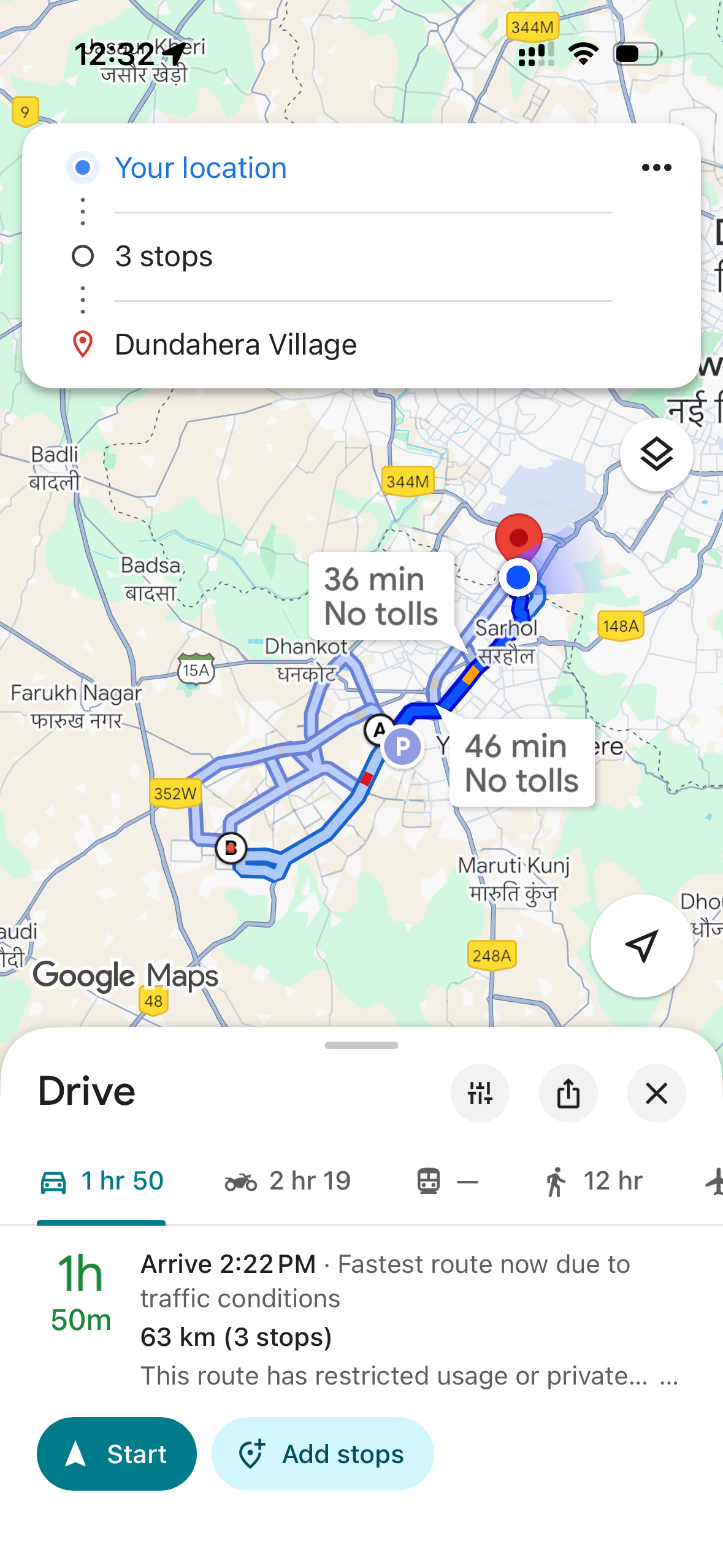Open route options filter
The image size is (723, 1568).
480,1093
